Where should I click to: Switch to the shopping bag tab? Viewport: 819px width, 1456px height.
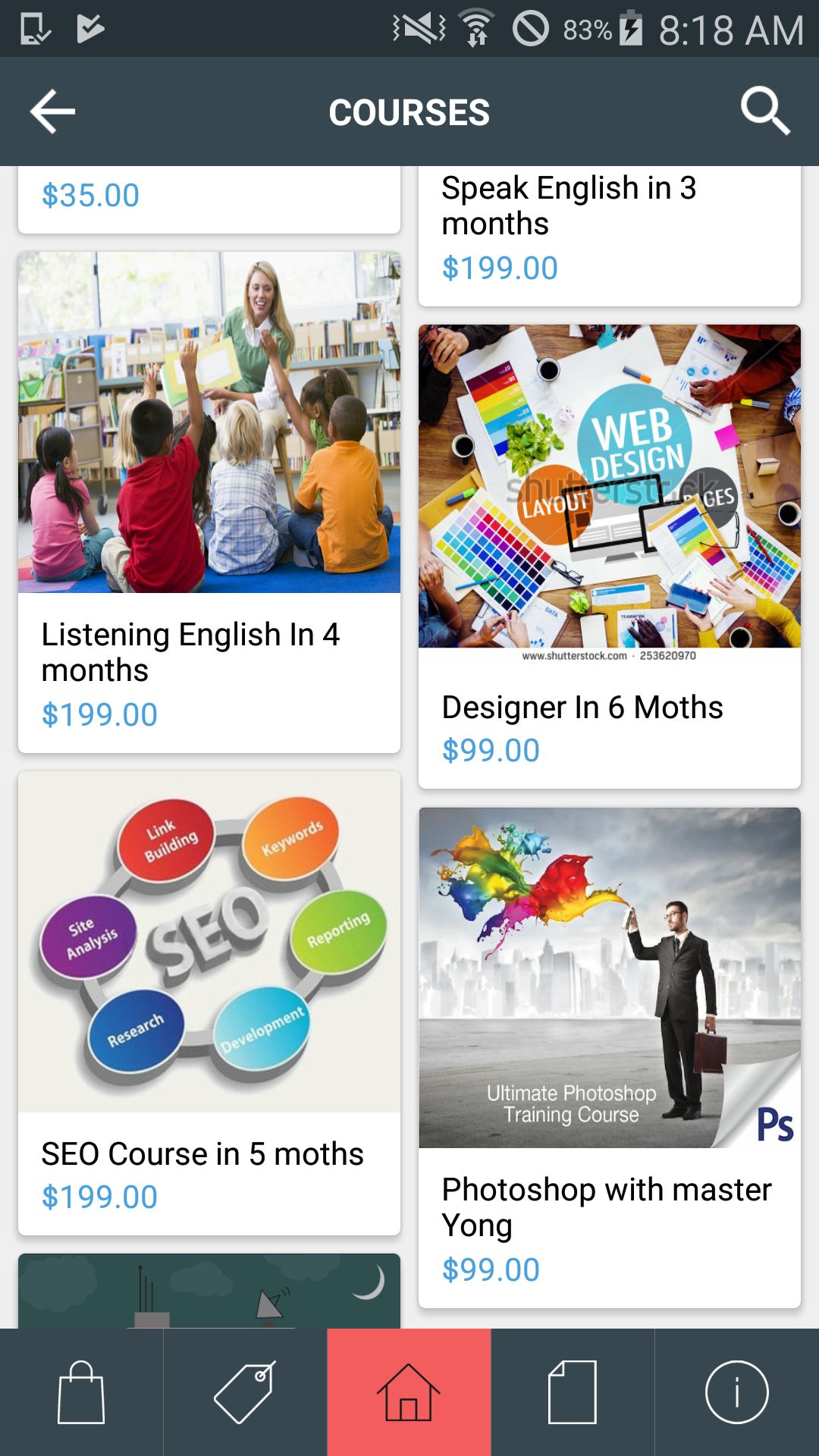[81, 1392]
